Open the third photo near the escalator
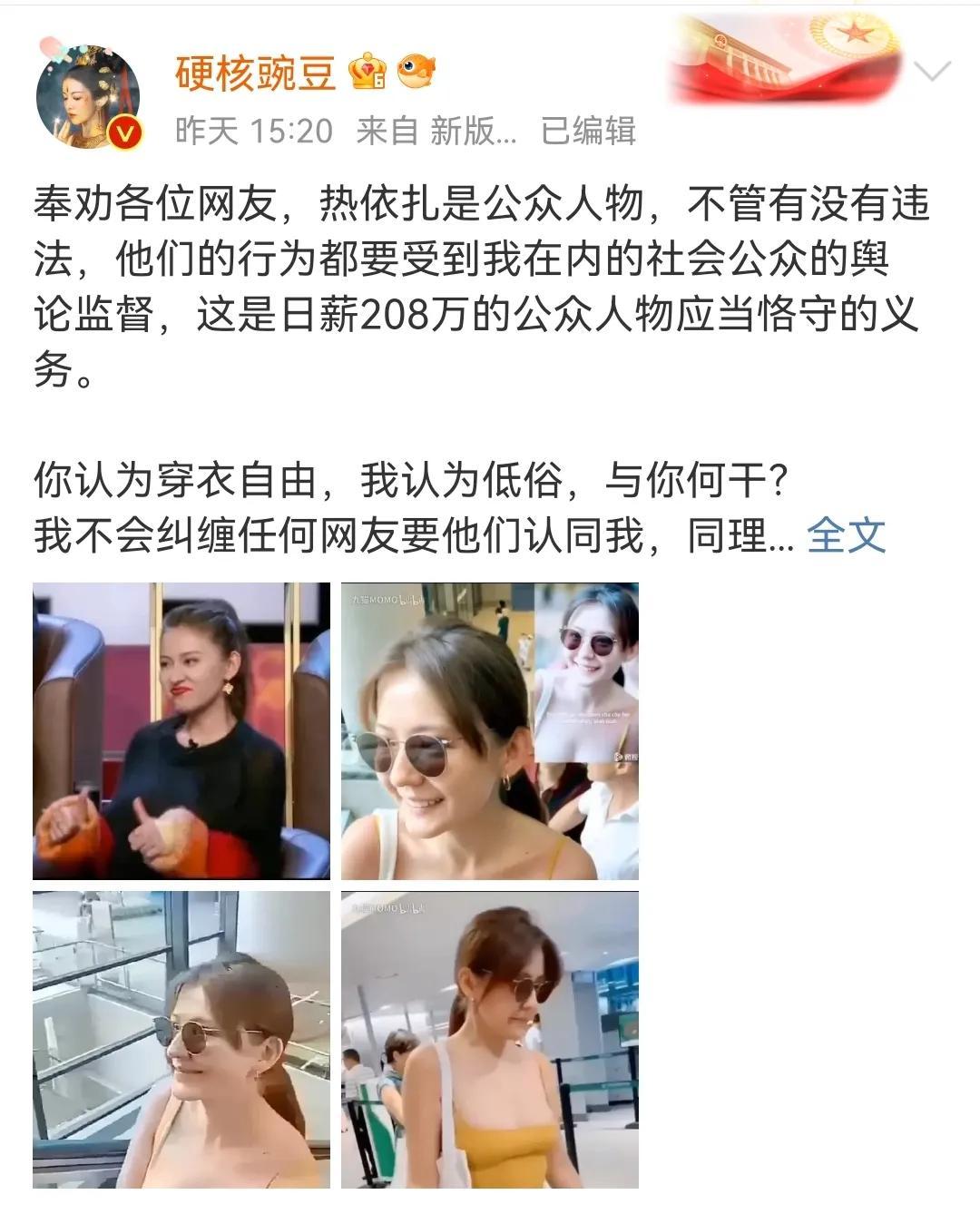Screen dimensions: 980x1214 [x=181, y=1040]
